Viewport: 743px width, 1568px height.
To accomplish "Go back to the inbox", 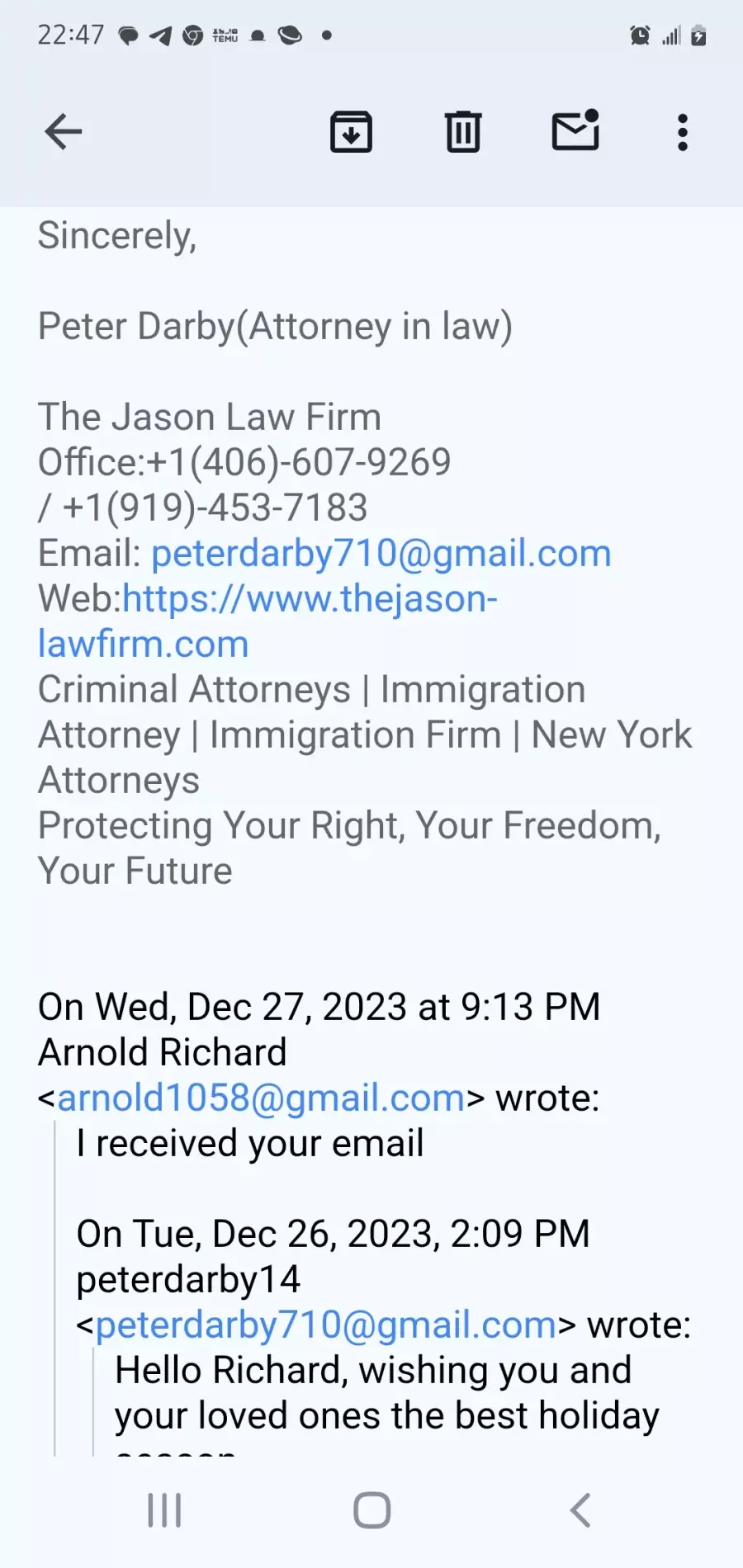I will [64, 132].
